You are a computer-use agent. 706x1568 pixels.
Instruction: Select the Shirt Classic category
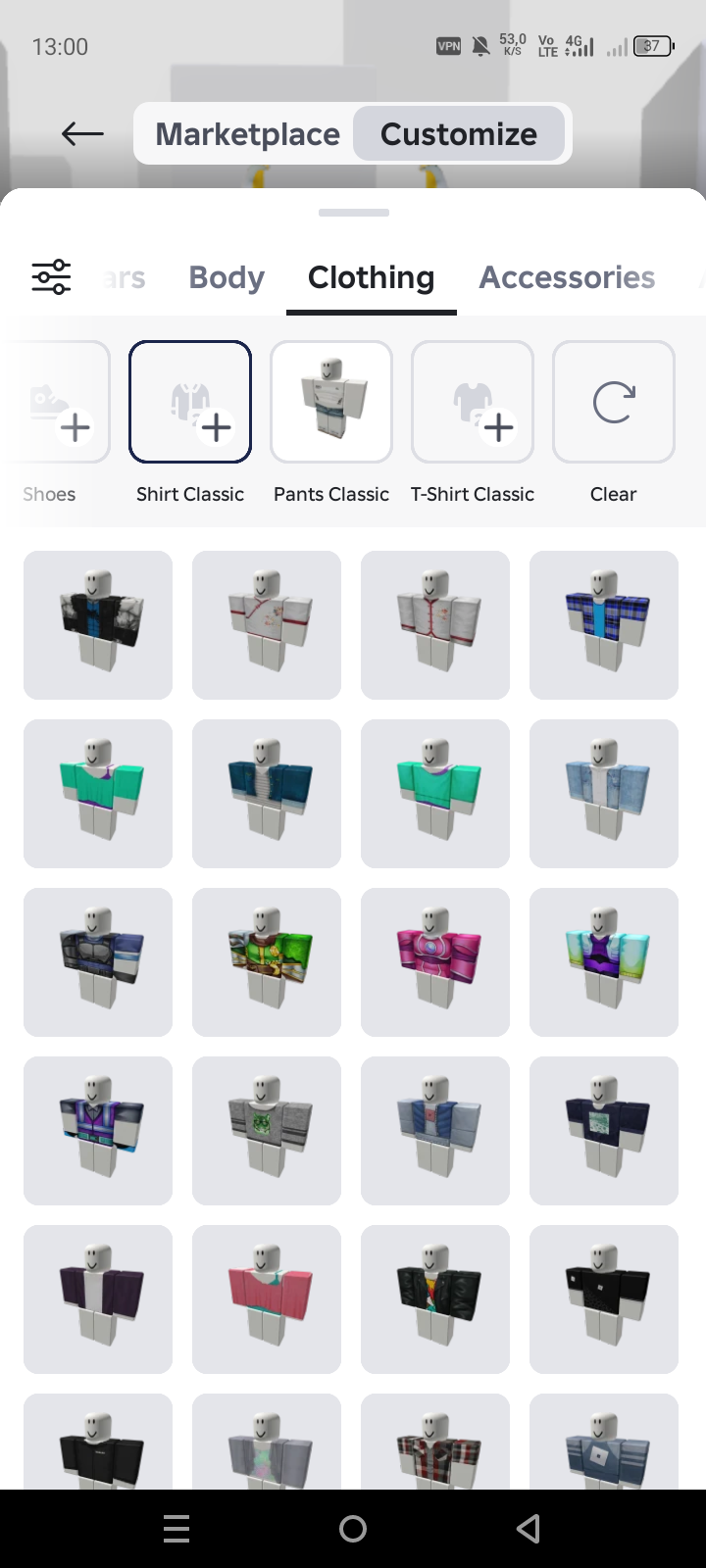[x=190, y=402]
